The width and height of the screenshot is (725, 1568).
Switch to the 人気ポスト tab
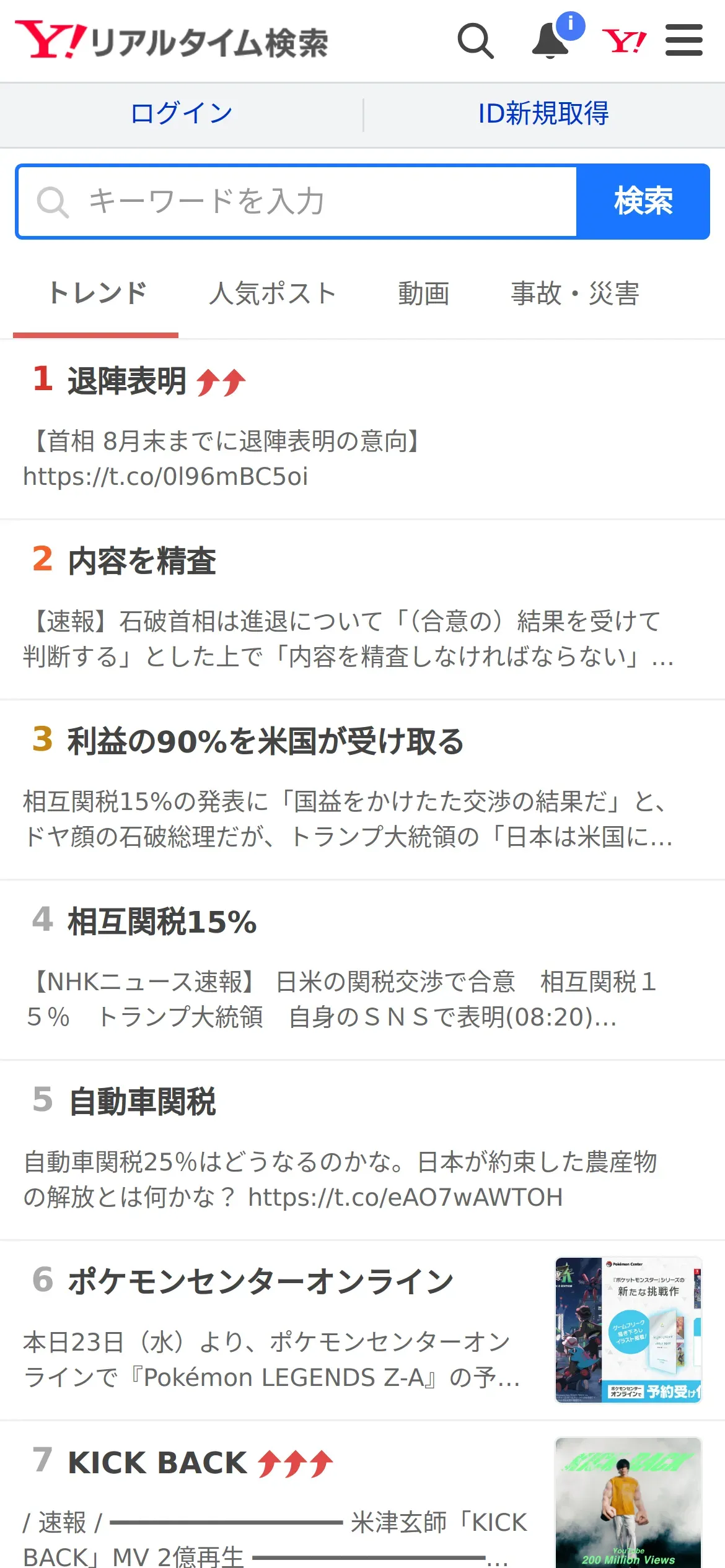(x=273, y=294)
